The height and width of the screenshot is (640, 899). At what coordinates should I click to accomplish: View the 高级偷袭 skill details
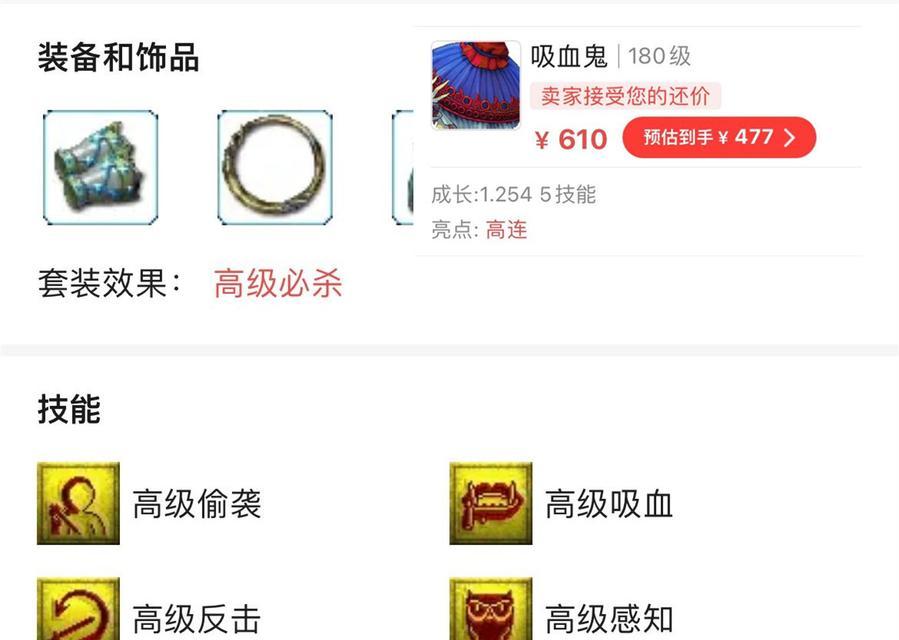78,503
